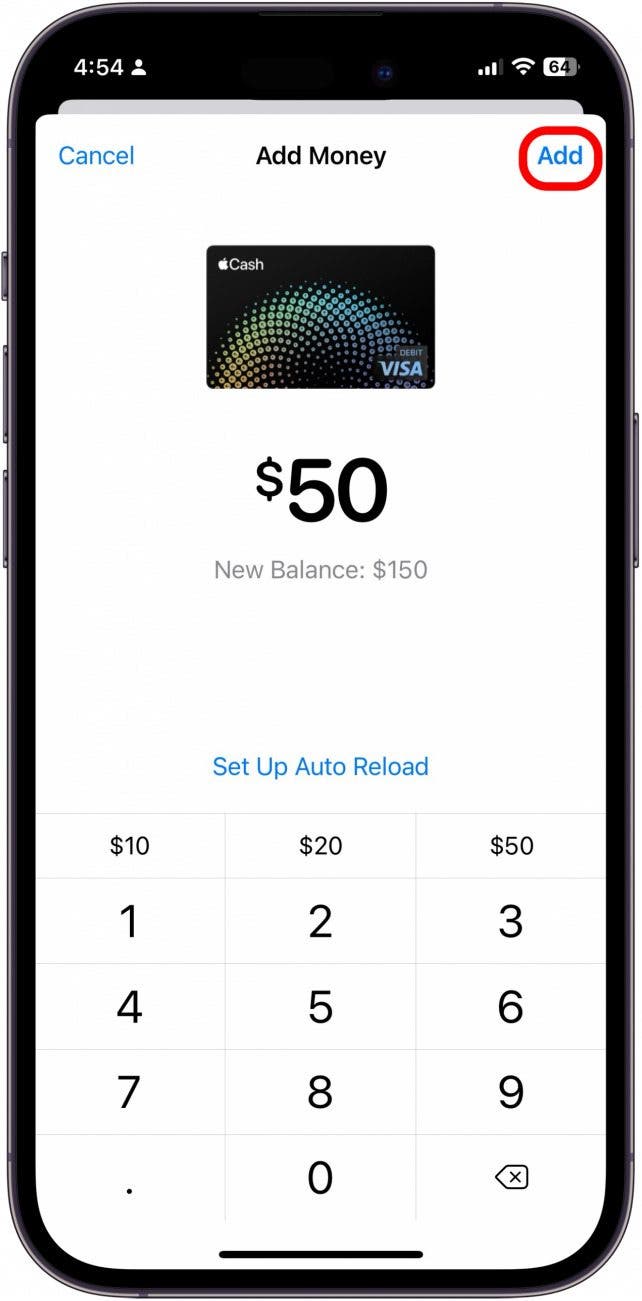Screen dimensions: 642x1301
Task: Tap the 1 key on the keypad
Action: tap(130, 922)
